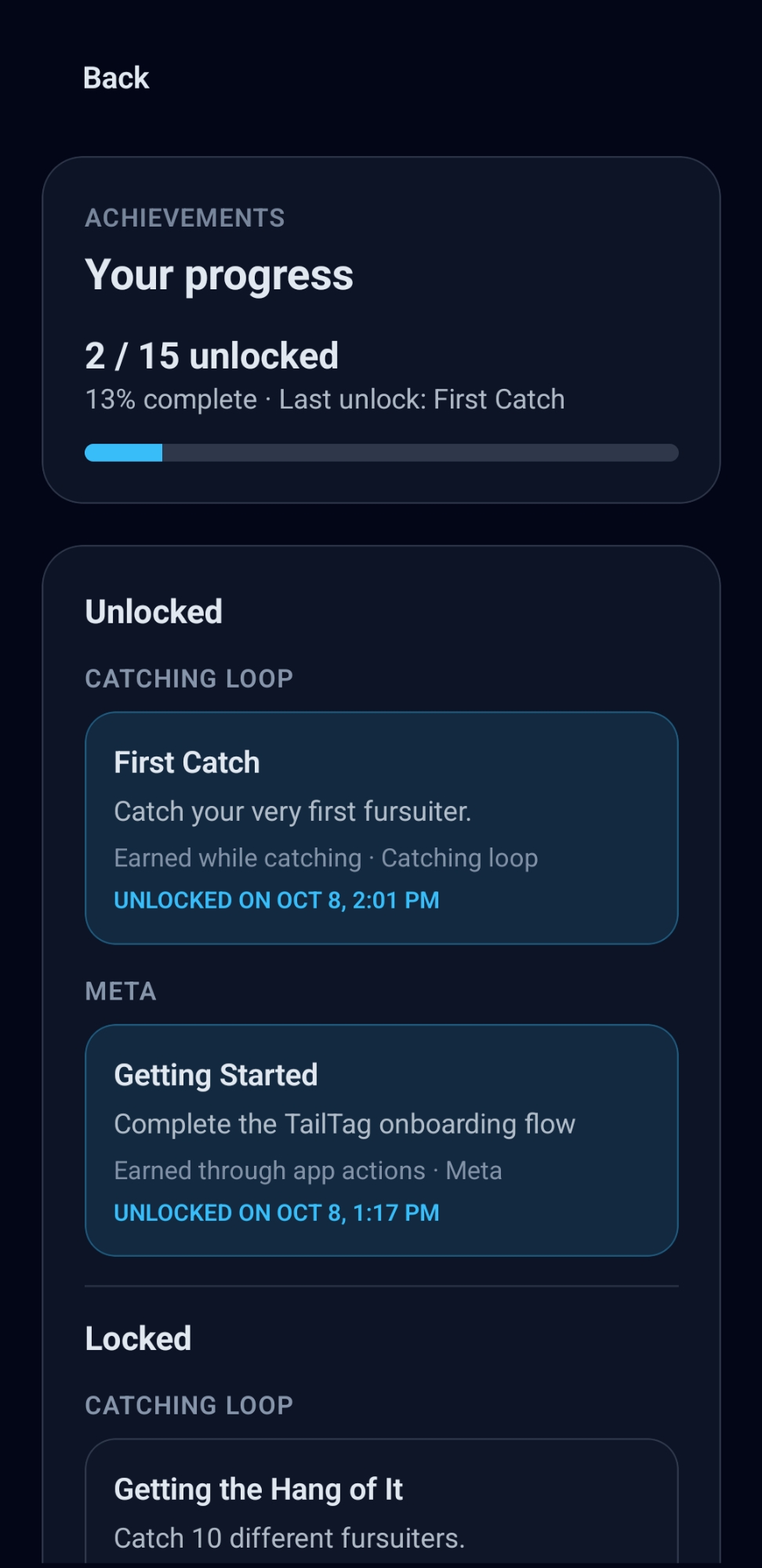Open the First Catch achievement card
The image size is (762, 1568).
(x=381, y=827)
